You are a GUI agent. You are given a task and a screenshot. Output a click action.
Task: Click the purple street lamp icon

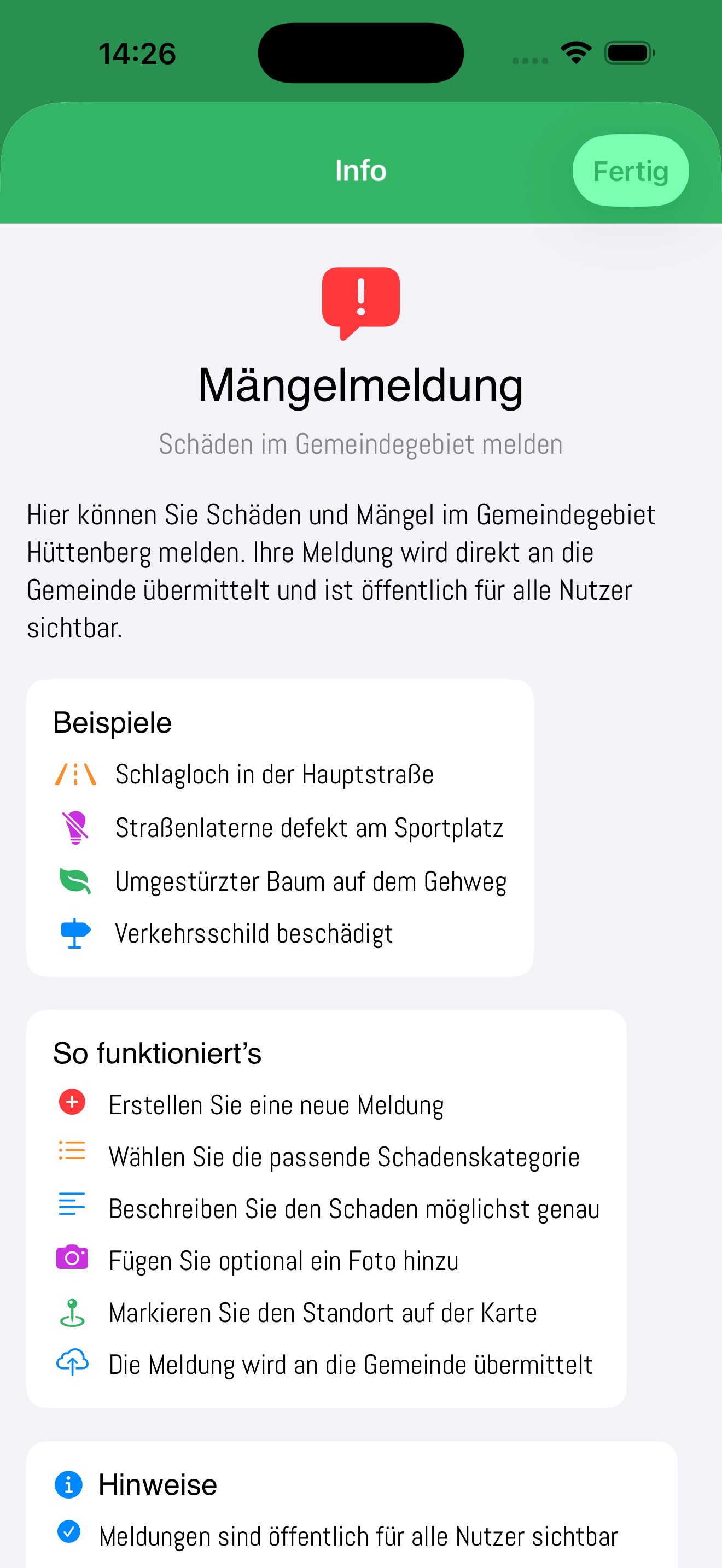coord(74,827)
